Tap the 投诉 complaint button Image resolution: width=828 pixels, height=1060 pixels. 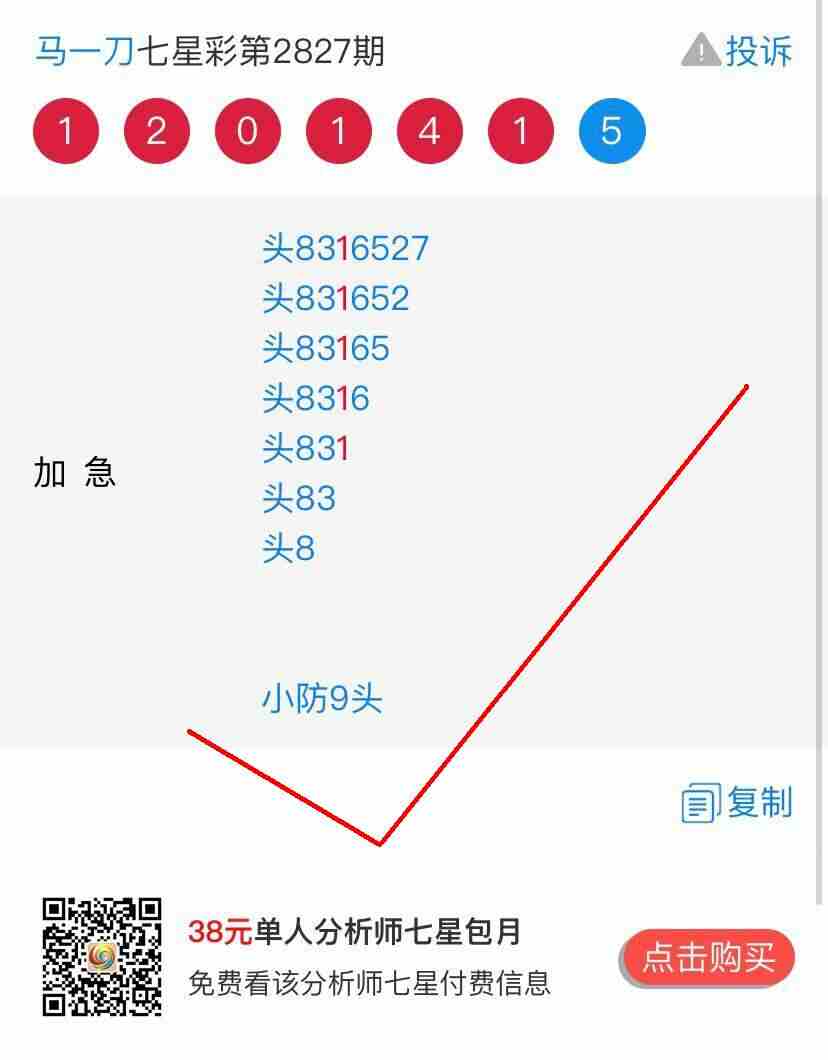738,51
